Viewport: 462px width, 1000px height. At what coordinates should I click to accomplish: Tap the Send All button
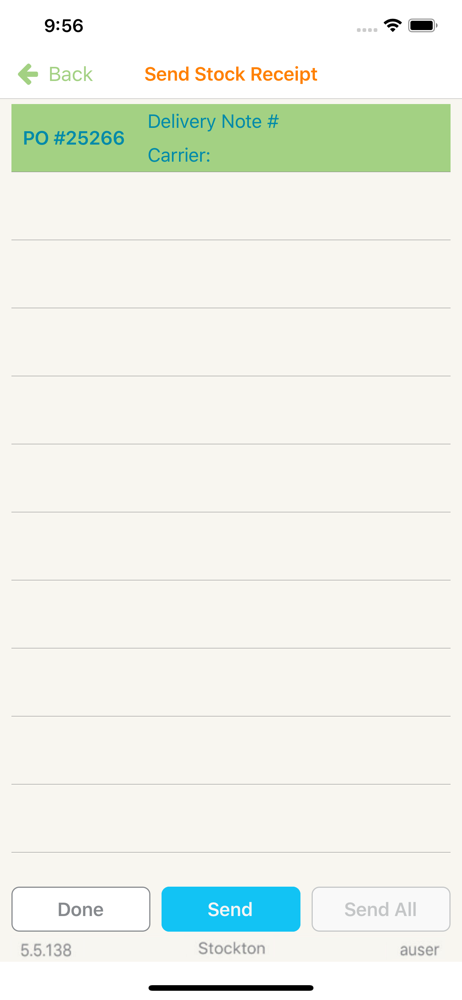click(381, 909)
